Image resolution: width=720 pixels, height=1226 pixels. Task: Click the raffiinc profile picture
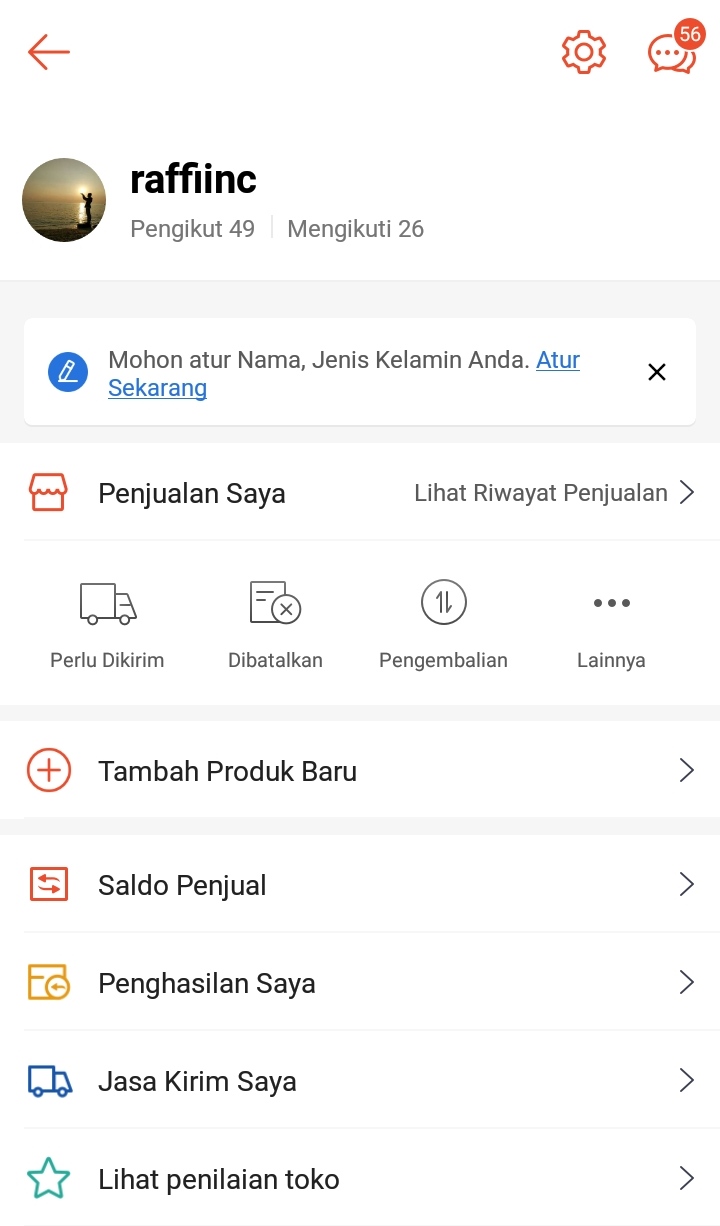click(63, 199)
